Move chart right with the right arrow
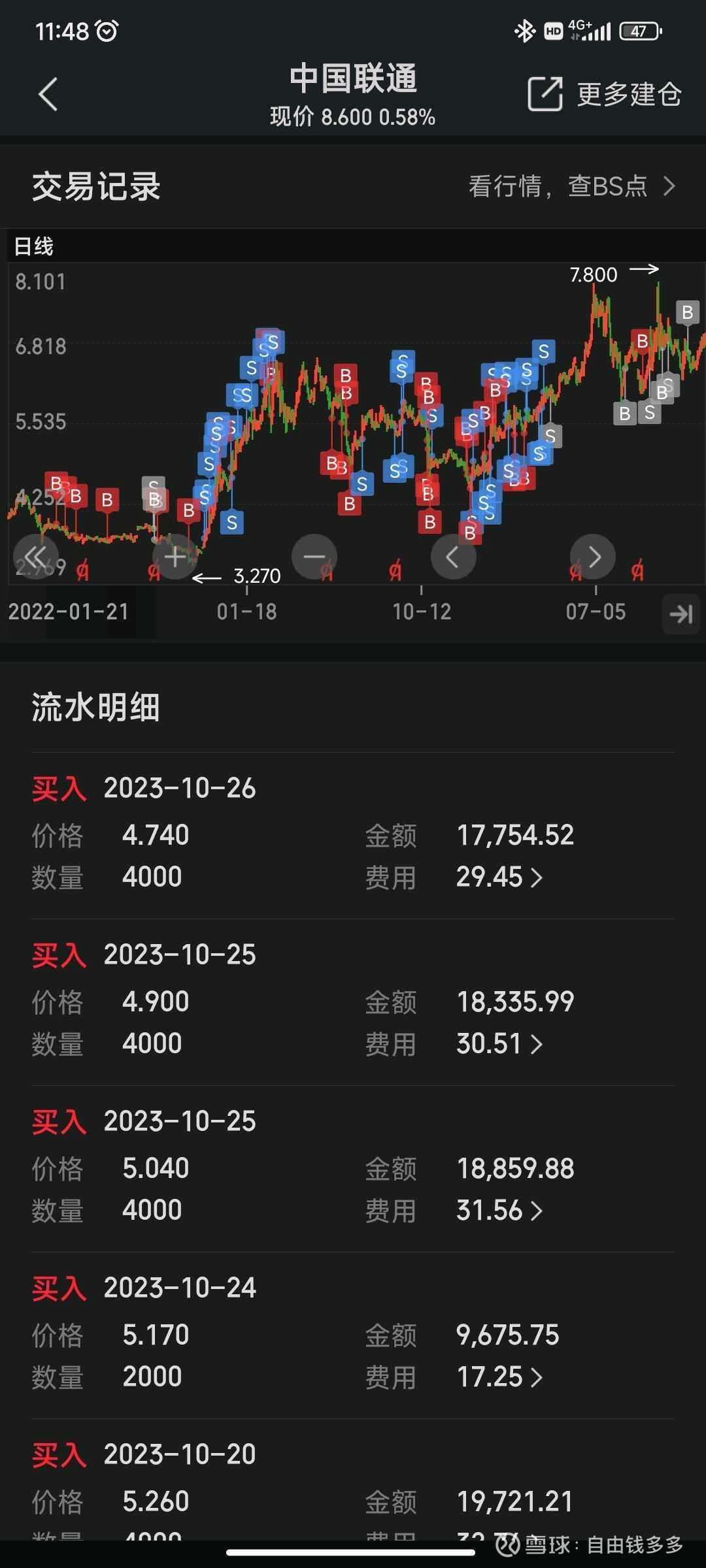The width and height of the screenshot is (706, 1568). 593,557
